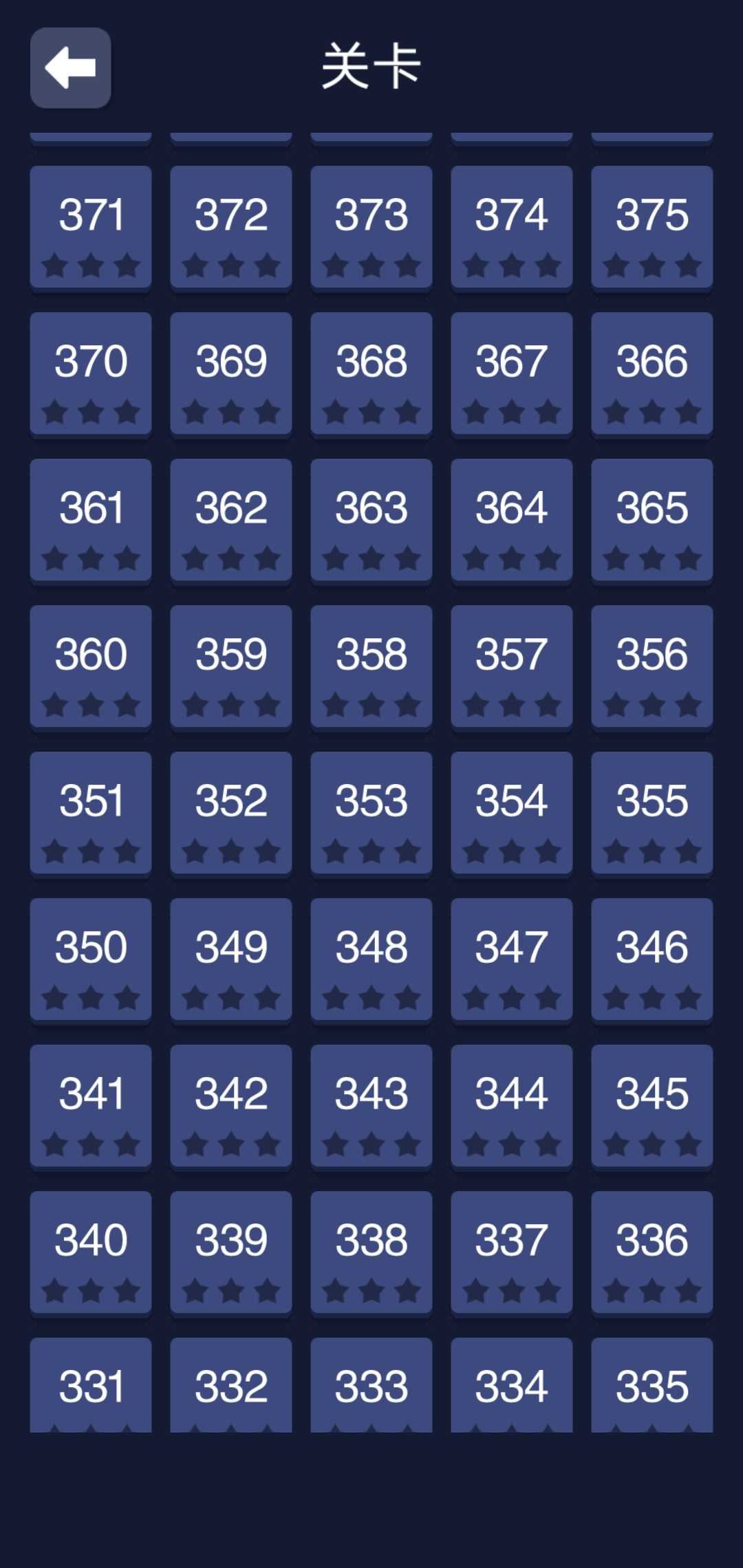This screenshot has width=743, height=1568.
Task: Select level 341
Action: tap(91, 1106)
